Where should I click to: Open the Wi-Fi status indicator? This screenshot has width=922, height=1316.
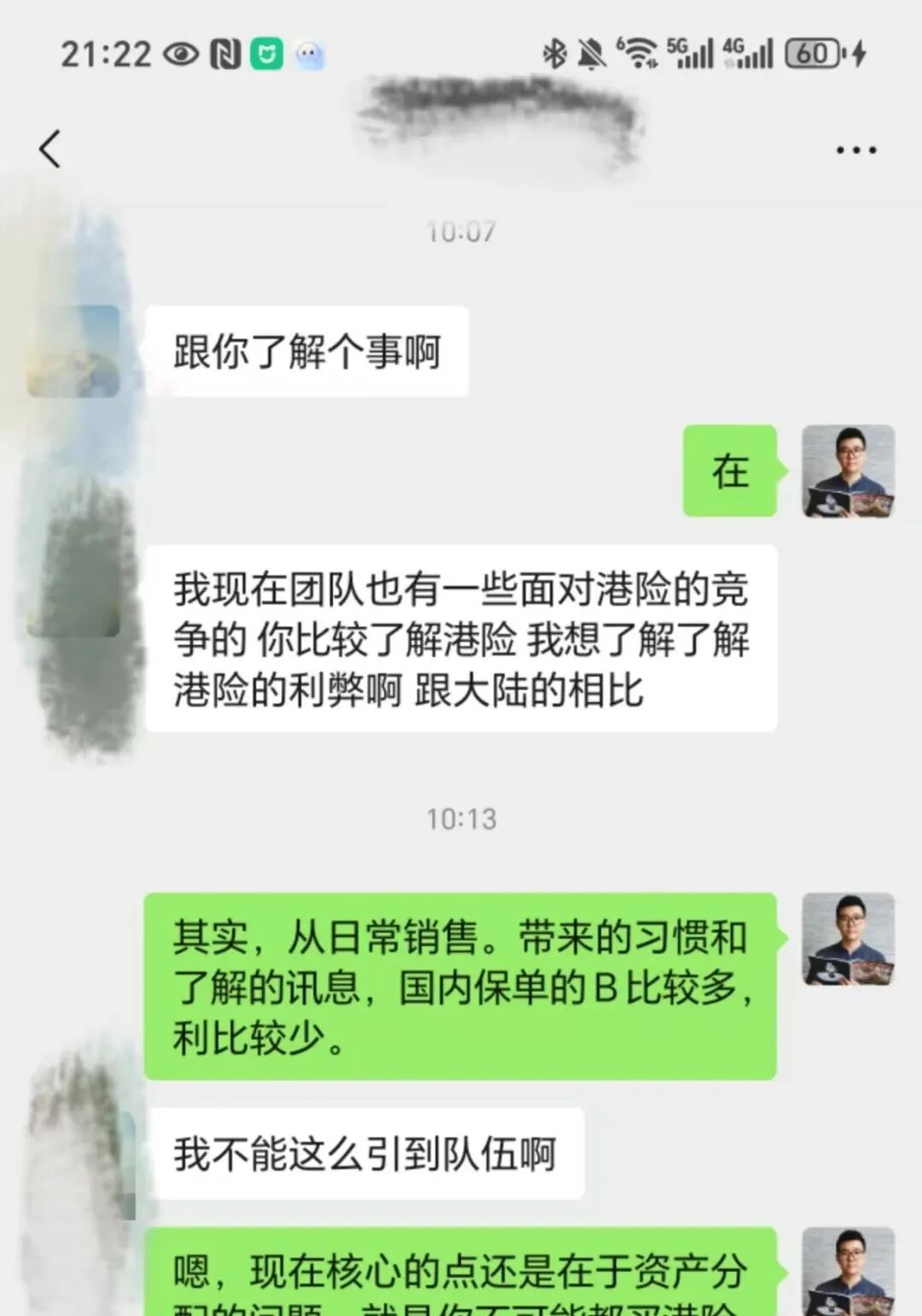tap(636, 54)
